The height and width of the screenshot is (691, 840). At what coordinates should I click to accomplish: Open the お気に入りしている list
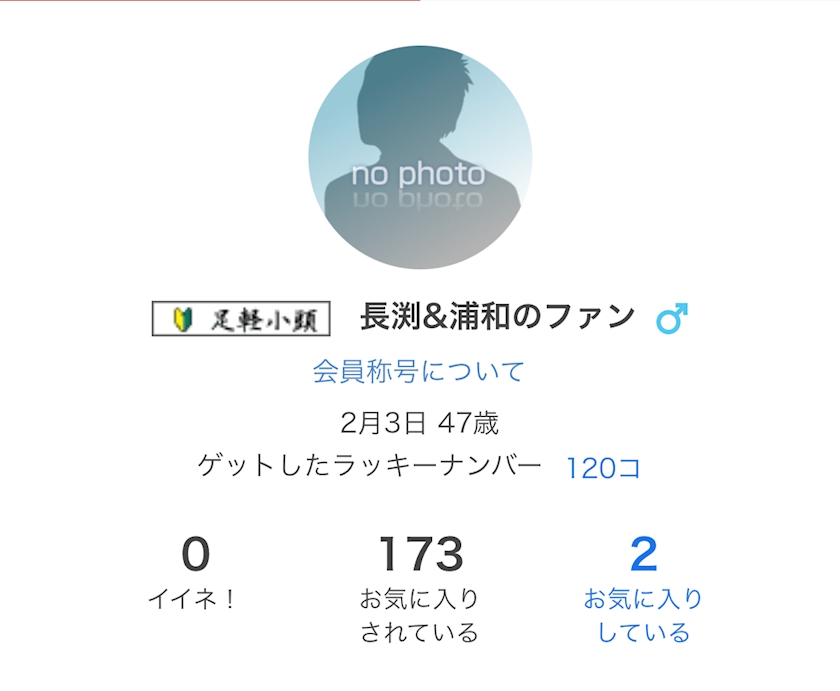tap(643, 600)
